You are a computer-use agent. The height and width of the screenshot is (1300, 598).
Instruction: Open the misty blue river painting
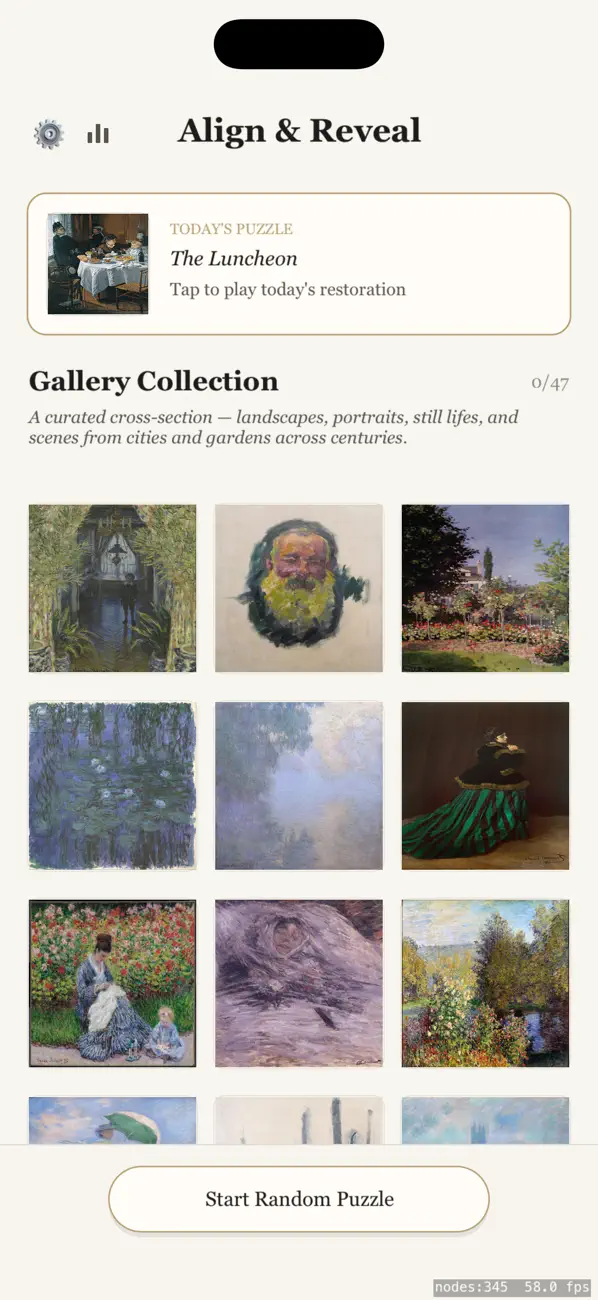299,786
